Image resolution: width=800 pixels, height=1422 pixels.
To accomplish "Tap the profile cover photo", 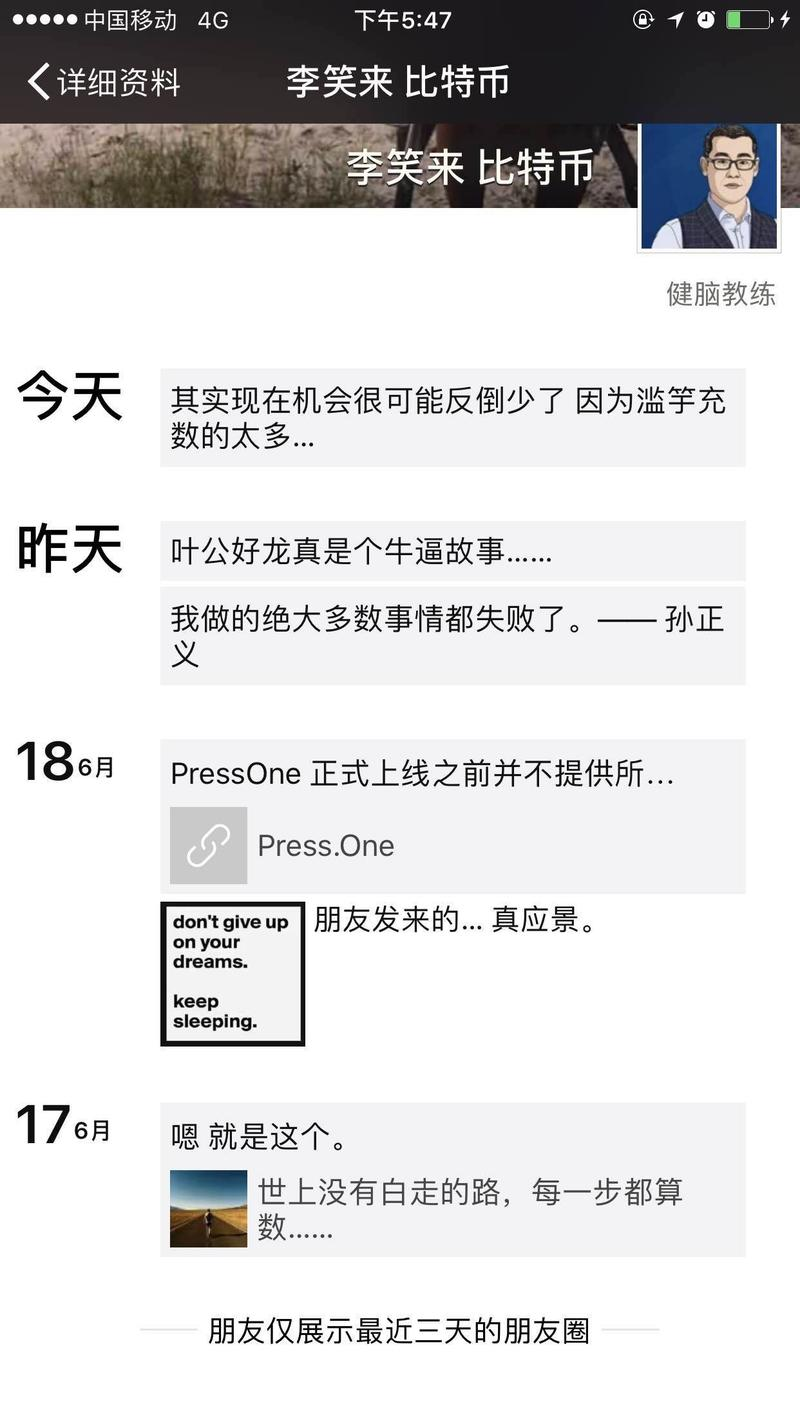I will coord(320,166).
